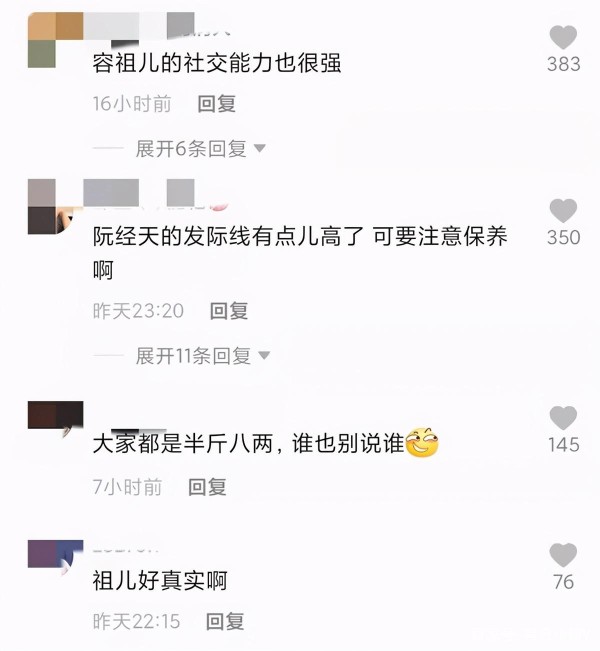Reply to the comment posted 昨天23:20
Screen dimensions: 600x651
pos(228,311)
